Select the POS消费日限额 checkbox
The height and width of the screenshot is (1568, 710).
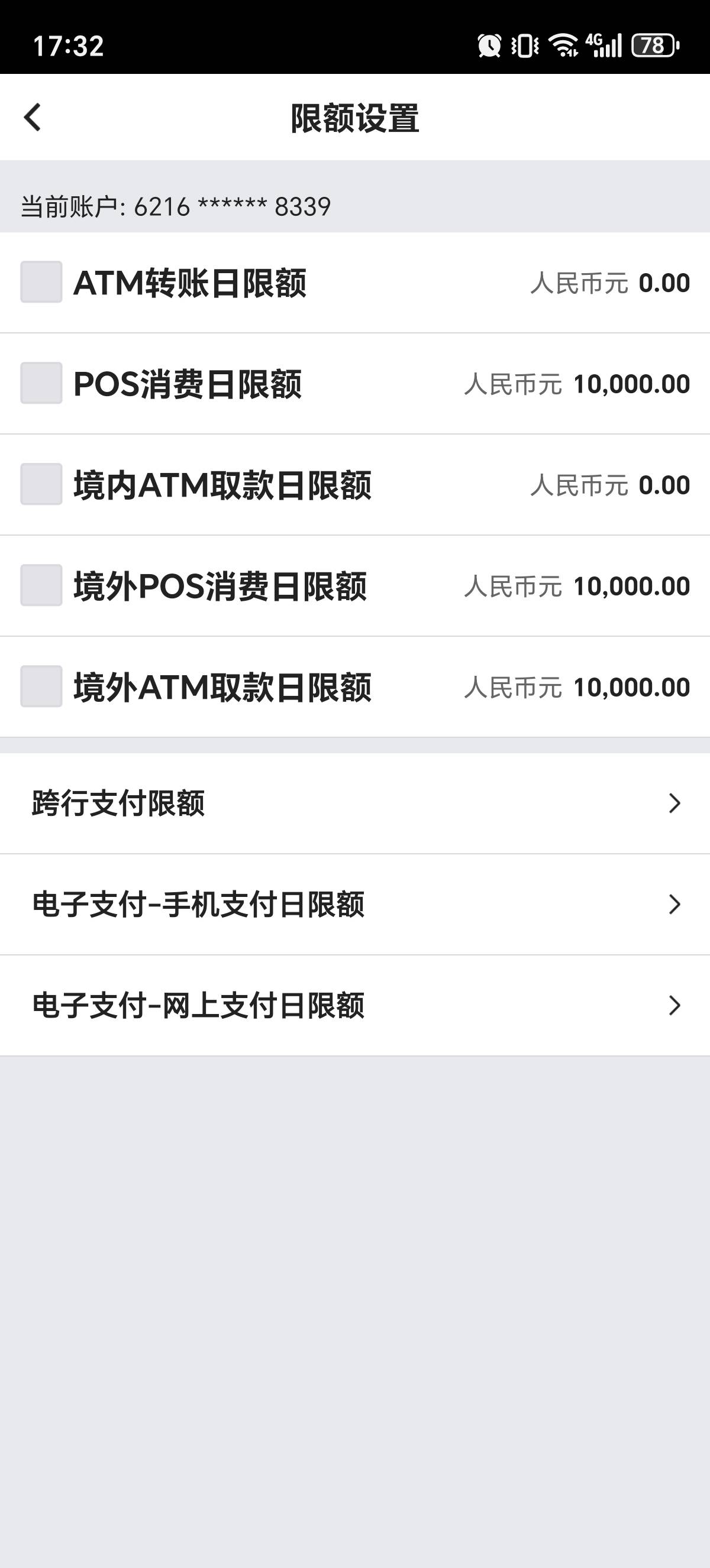tap(41, 383)
